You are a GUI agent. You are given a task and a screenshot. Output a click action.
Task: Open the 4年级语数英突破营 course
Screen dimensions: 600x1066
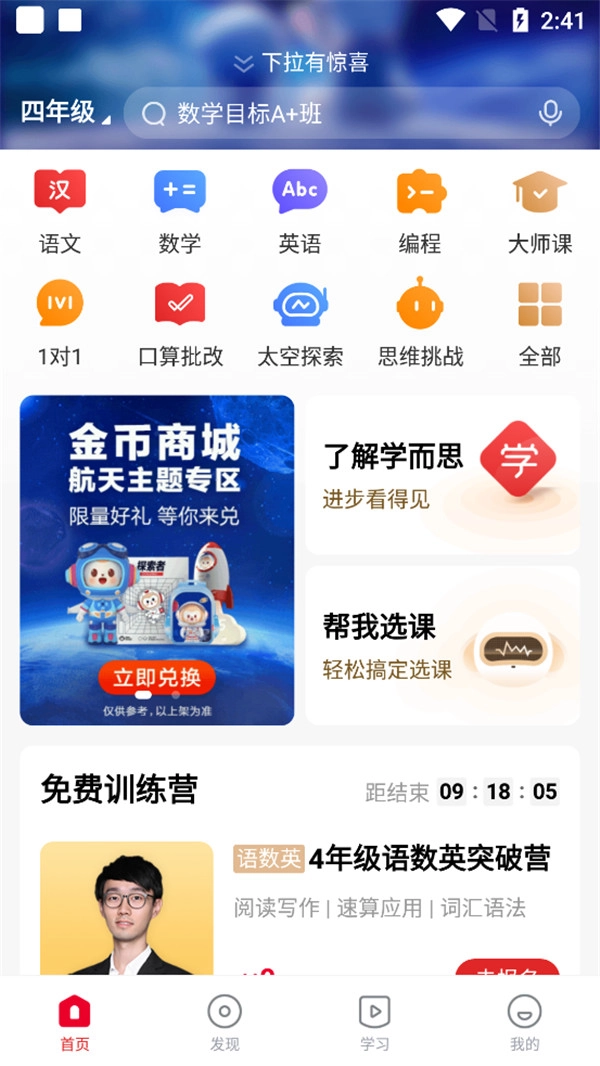click(x=429, y=859)
